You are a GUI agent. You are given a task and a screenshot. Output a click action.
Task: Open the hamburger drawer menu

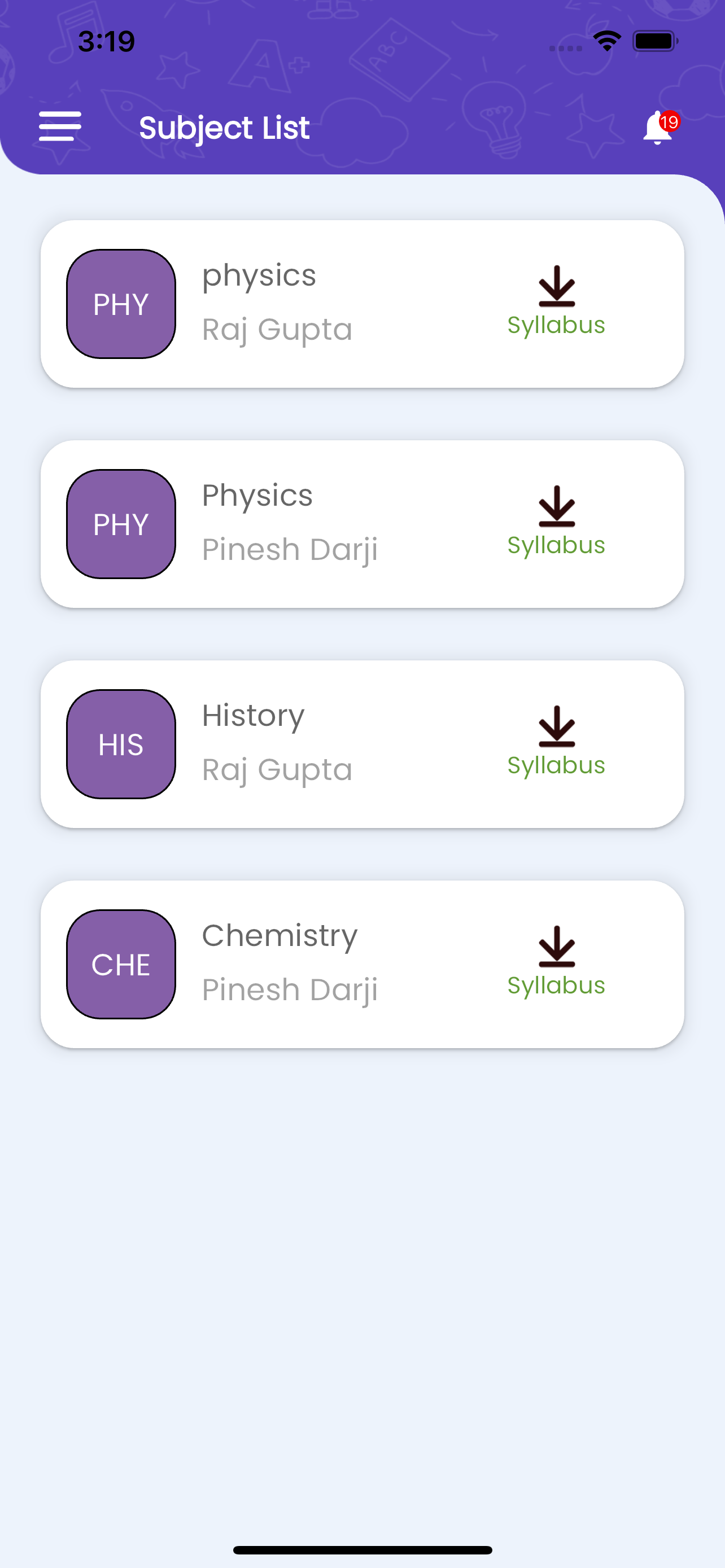point(60,126)
